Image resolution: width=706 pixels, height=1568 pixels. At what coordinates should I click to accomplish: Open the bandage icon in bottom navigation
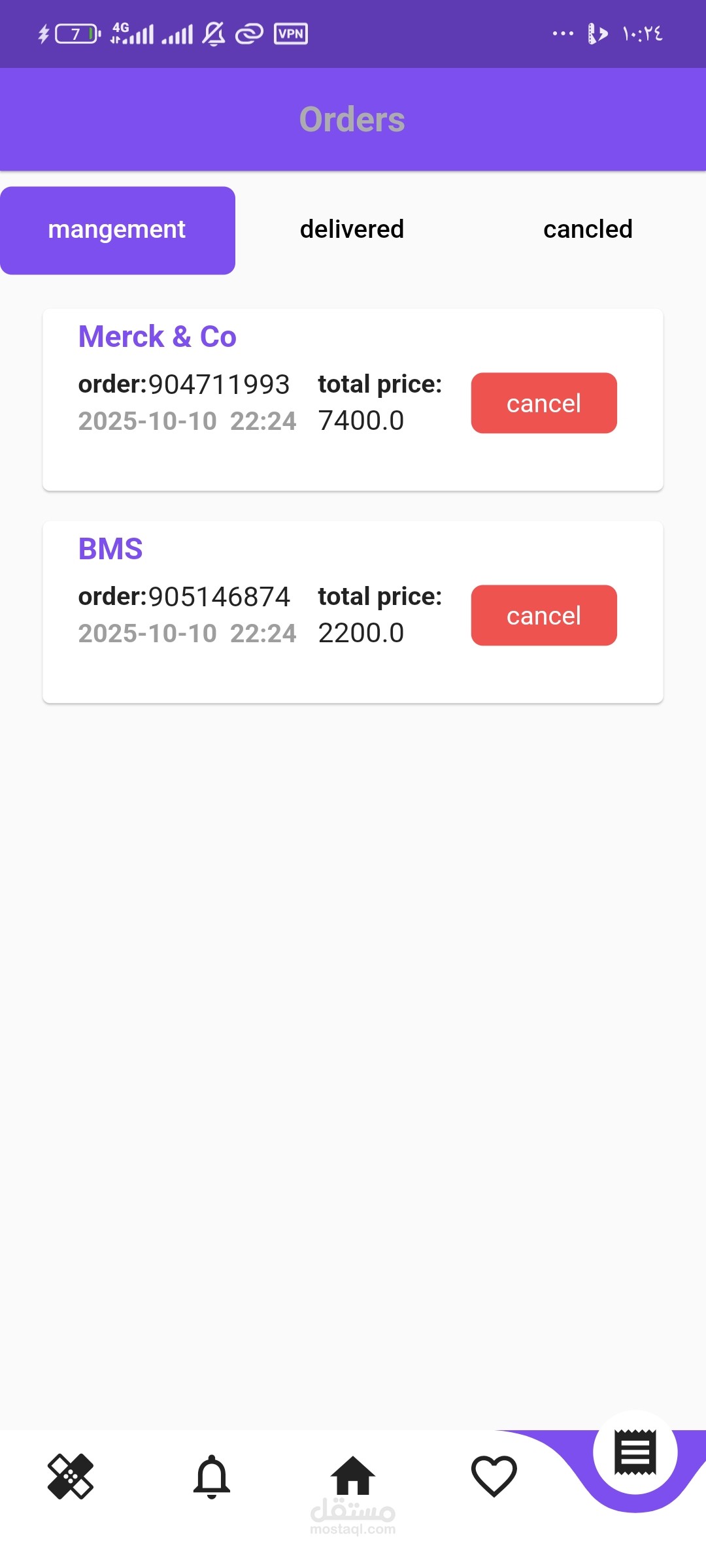(x=71, y=1477)
